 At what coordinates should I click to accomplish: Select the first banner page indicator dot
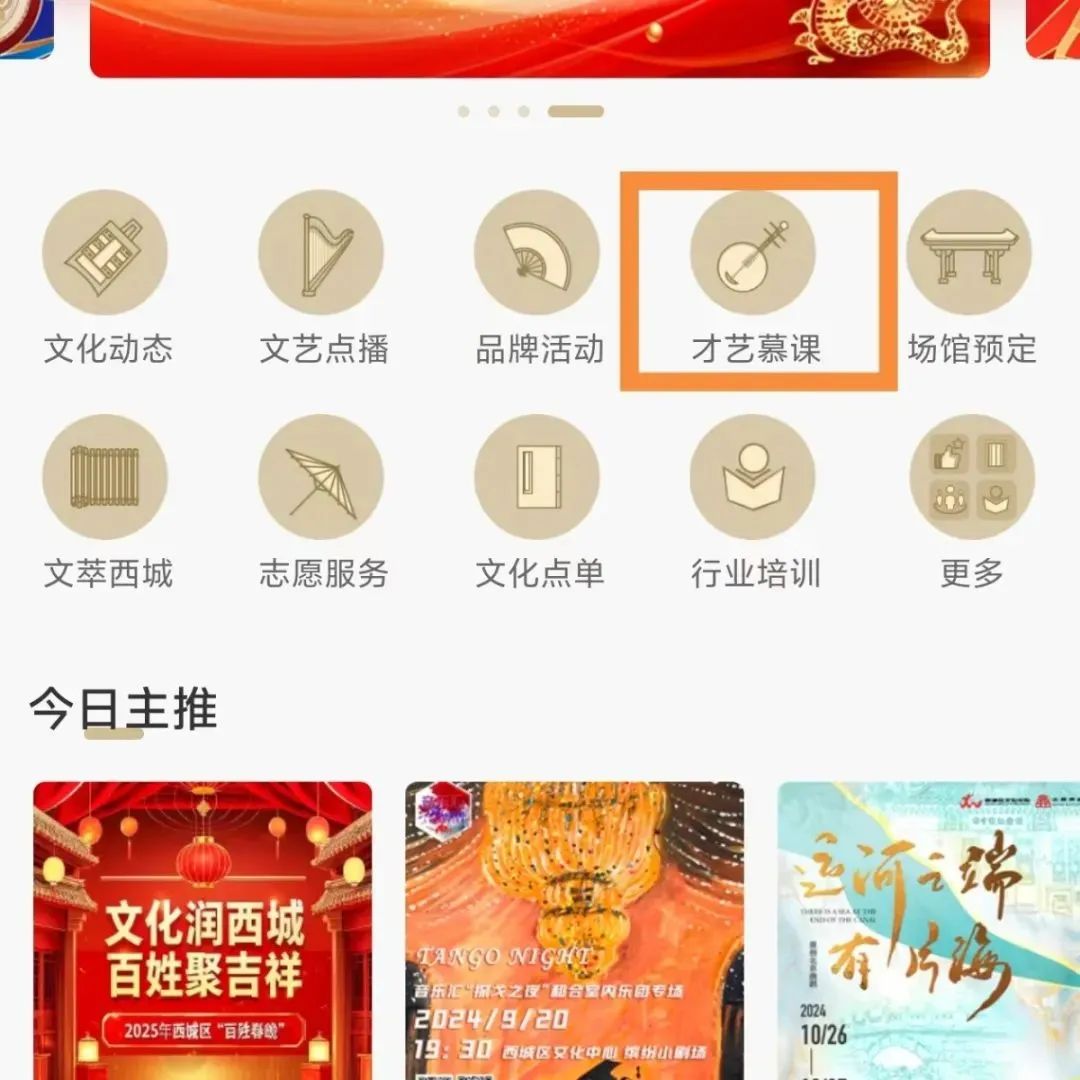point(464,111)
